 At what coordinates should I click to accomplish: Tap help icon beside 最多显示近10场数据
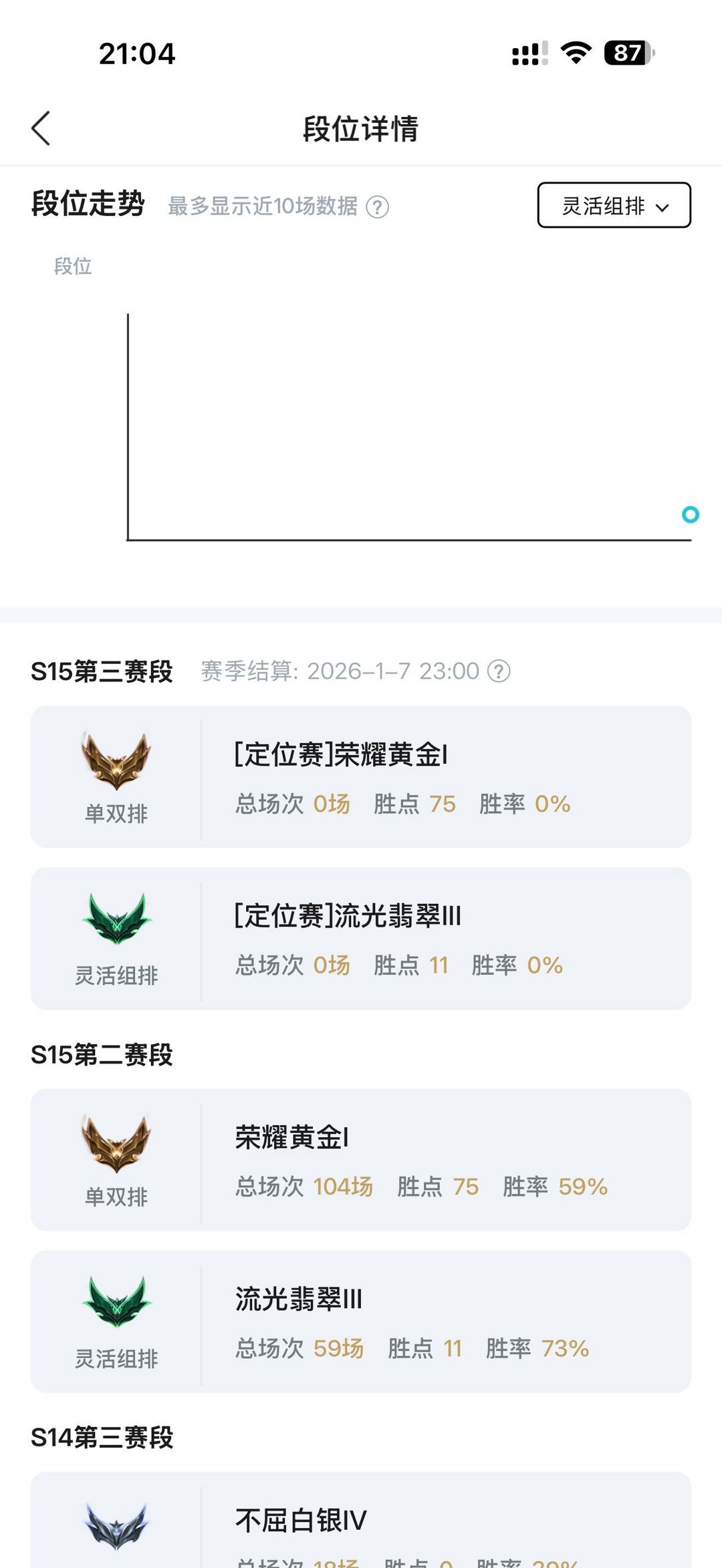tap(378, 207)
